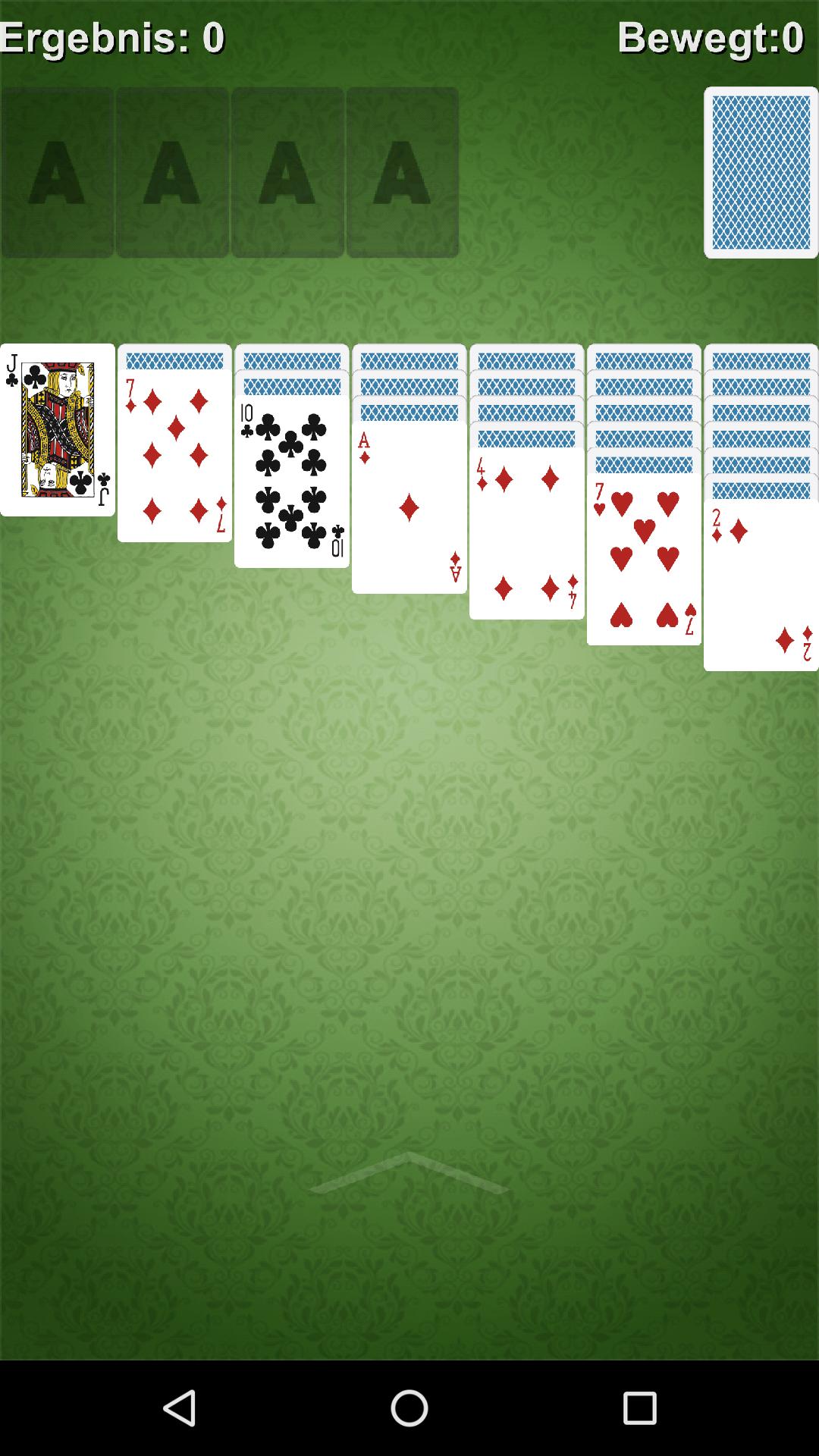Draw a card from the stock pile

point(761,173)
